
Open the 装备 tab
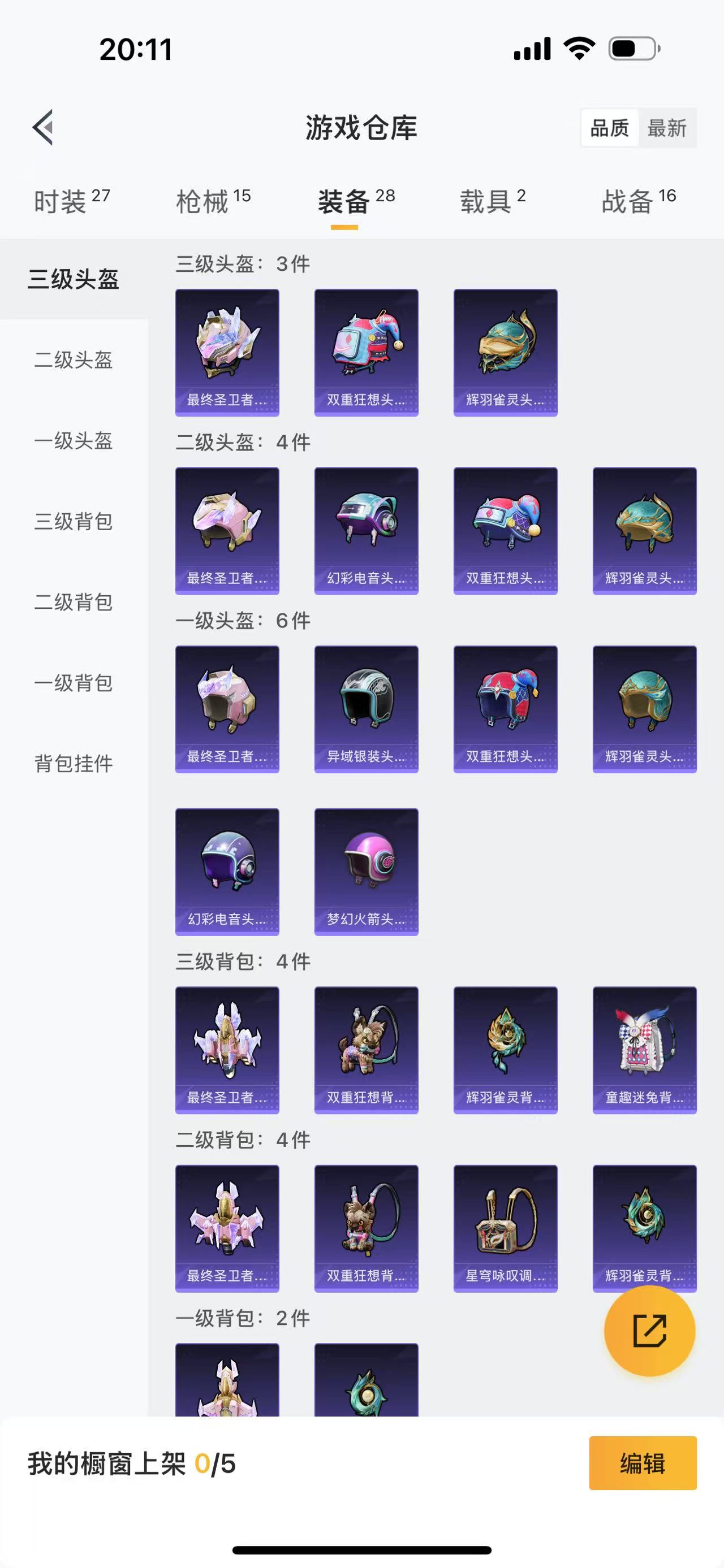[356, 201]
